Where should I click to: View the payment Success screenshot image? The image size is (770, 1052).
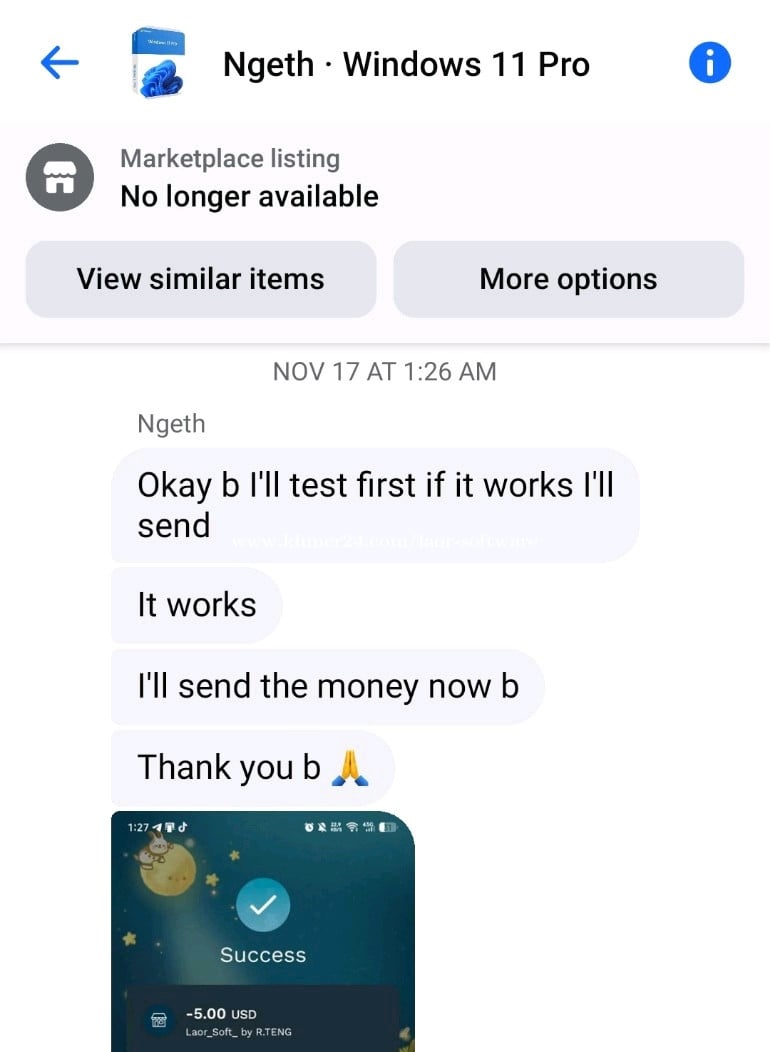[x=262, y=930]
